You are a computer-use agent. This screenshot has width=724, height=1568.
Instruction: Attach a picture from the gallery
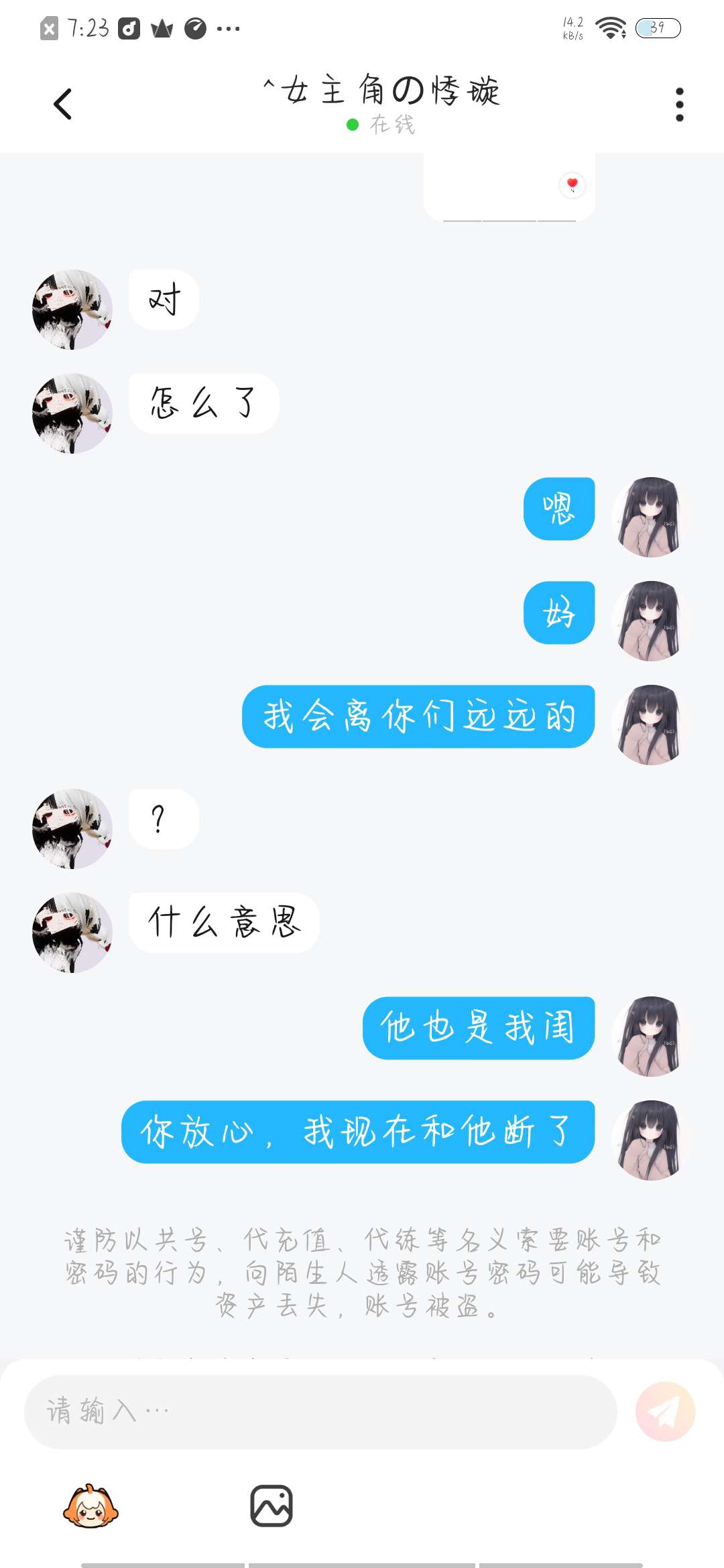[271, 1506]
